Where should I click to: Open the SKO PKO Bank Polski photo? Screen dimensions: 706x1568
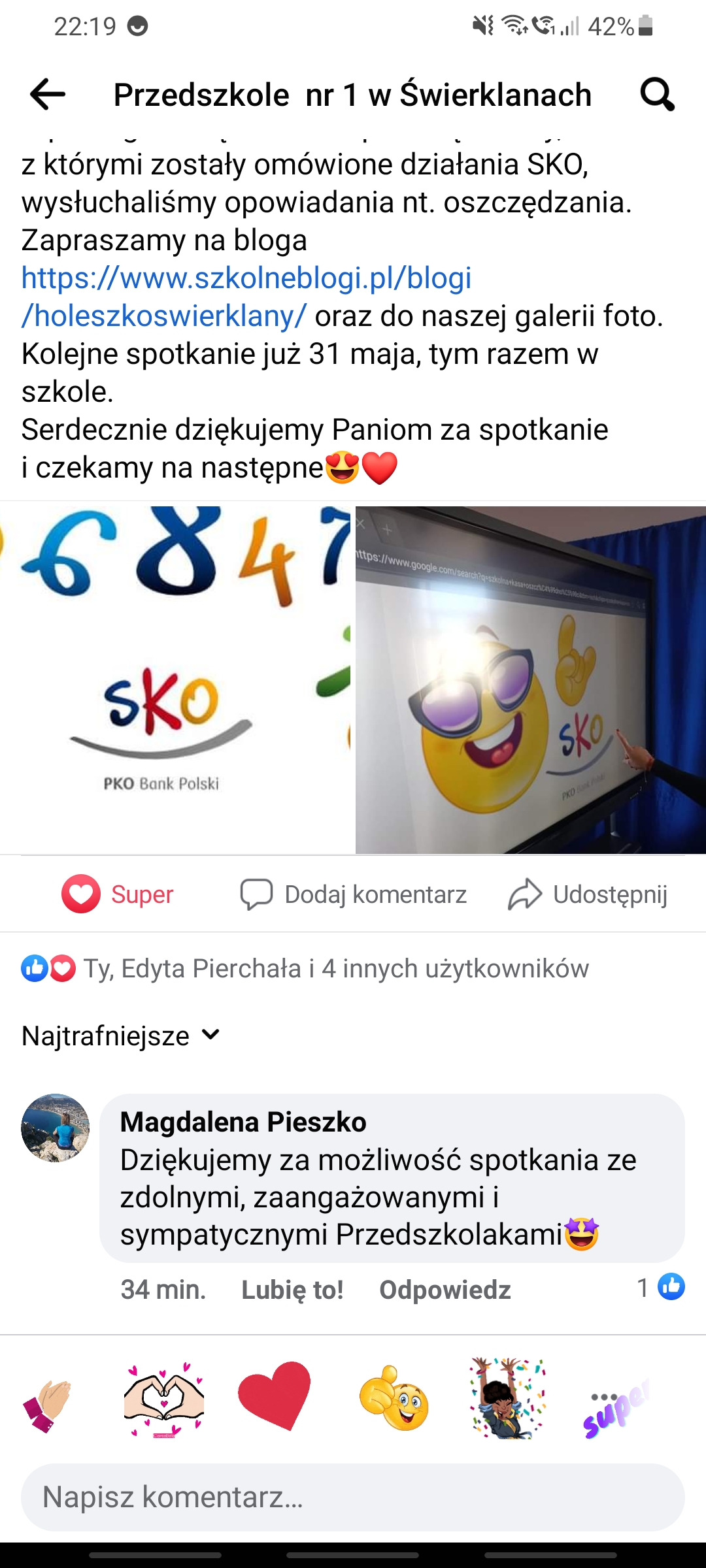(175, 679)
